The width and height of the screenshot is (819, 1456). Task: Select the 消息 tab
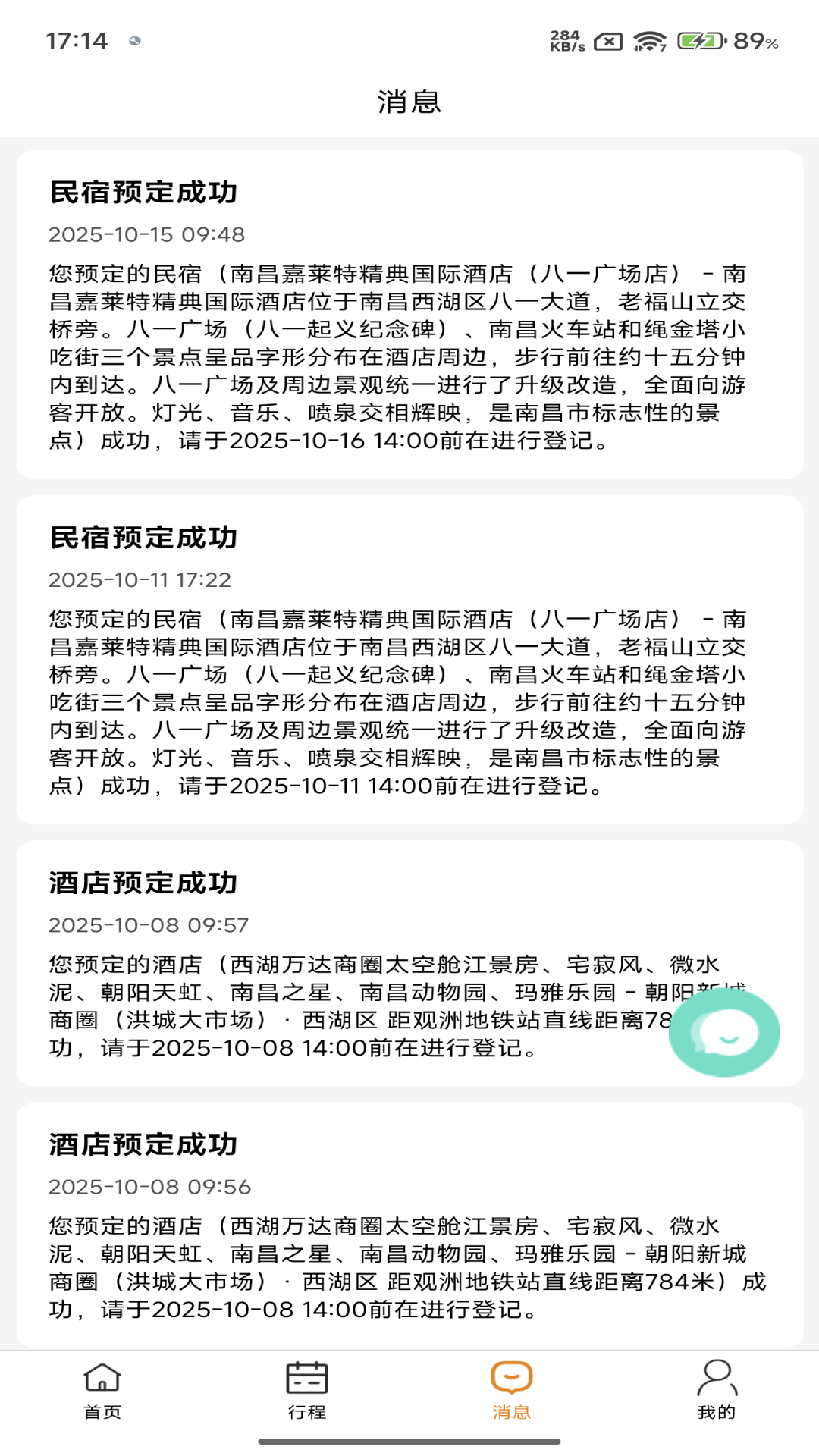[512, 1391]
